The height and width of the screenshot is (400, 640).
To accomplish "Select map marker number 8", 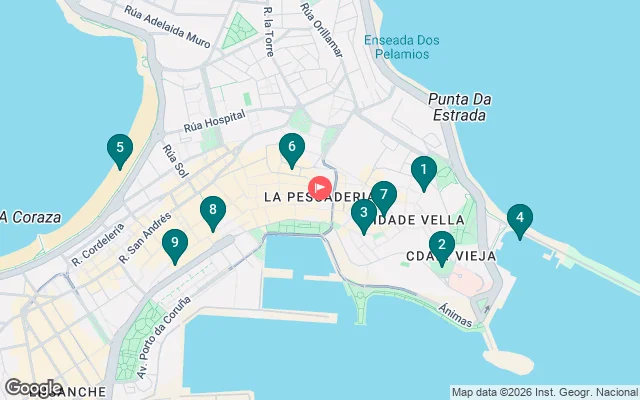I will click(211, 210).
